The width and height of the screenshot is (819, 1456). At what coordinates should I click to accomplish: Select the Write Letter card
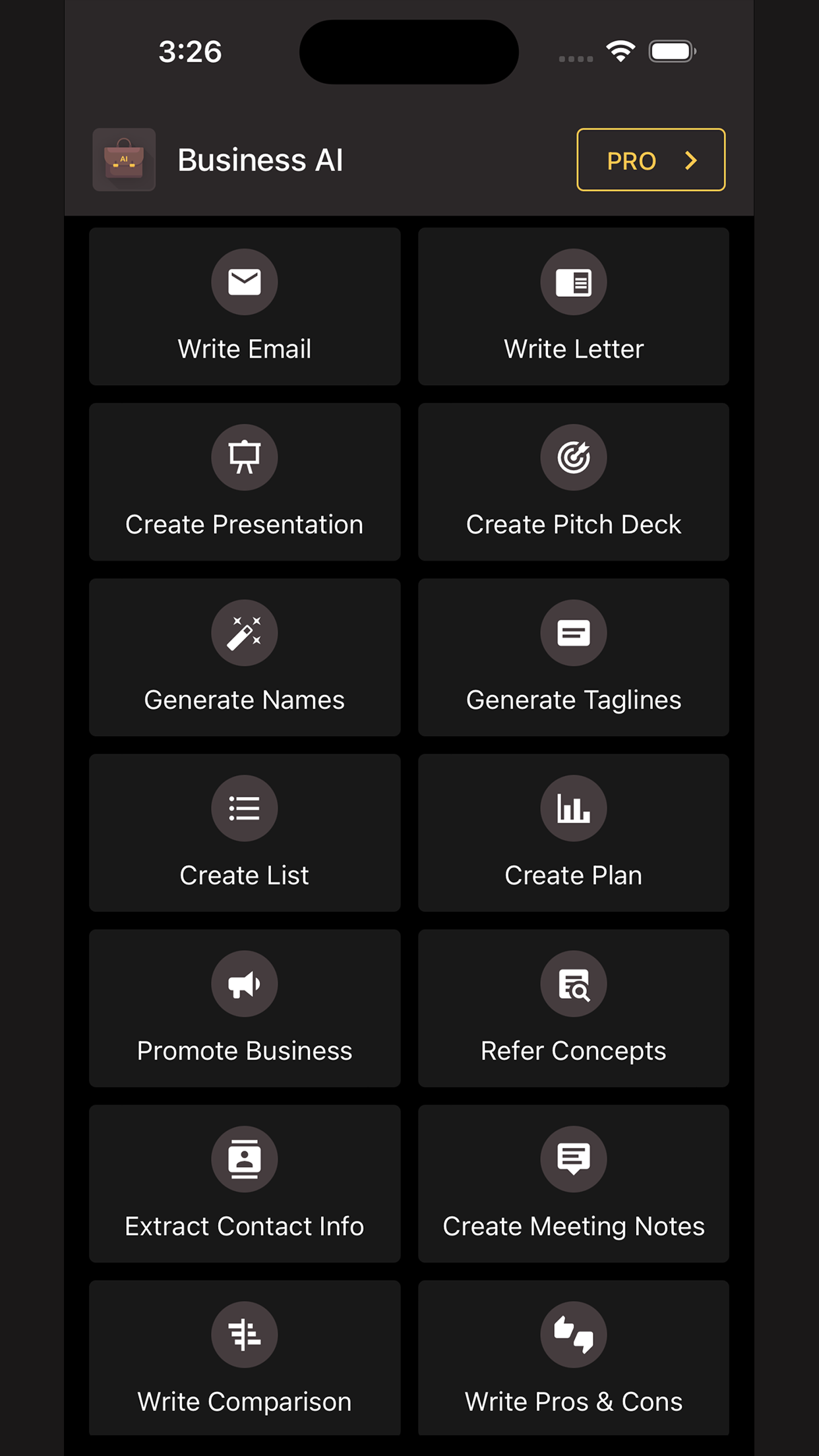pyautogui.click(x=573, y=307)
